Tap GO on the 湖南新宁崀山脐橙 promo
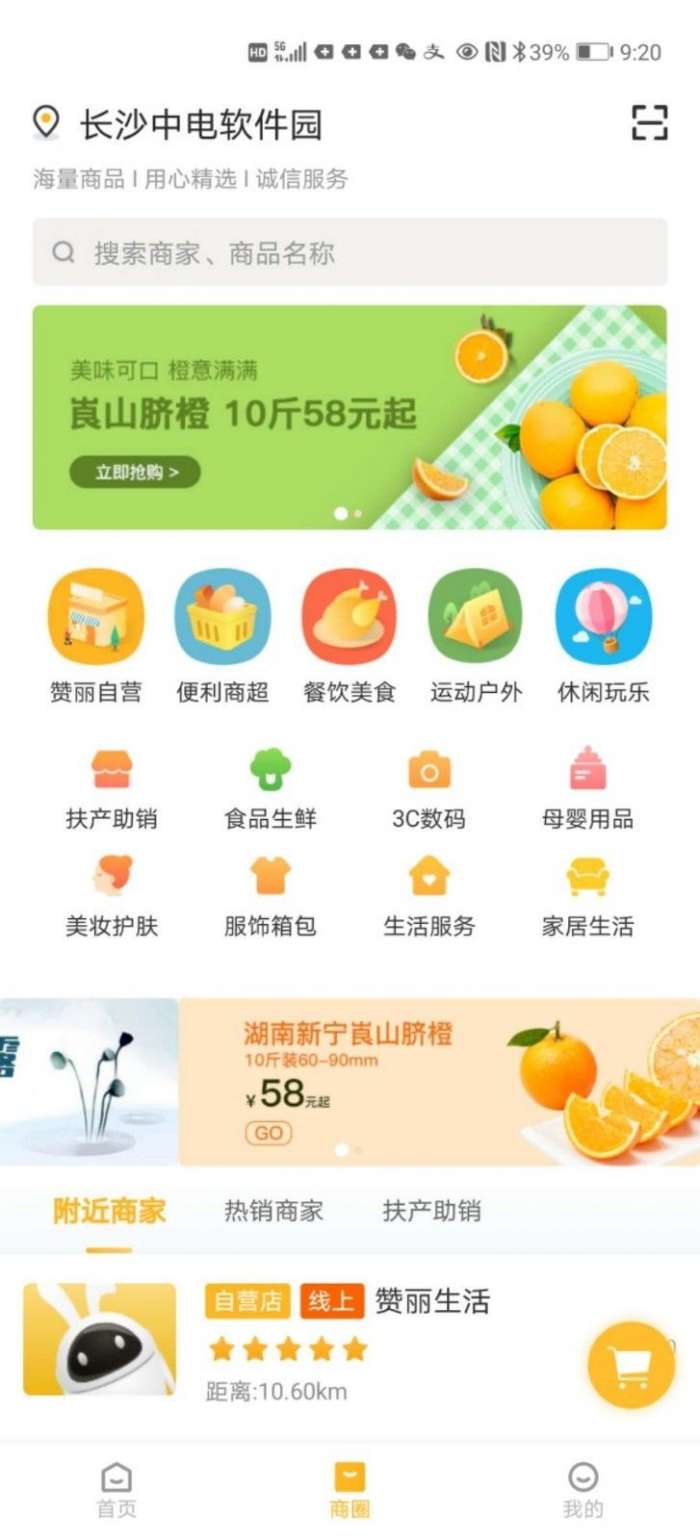 click(x=268, y=1133)
